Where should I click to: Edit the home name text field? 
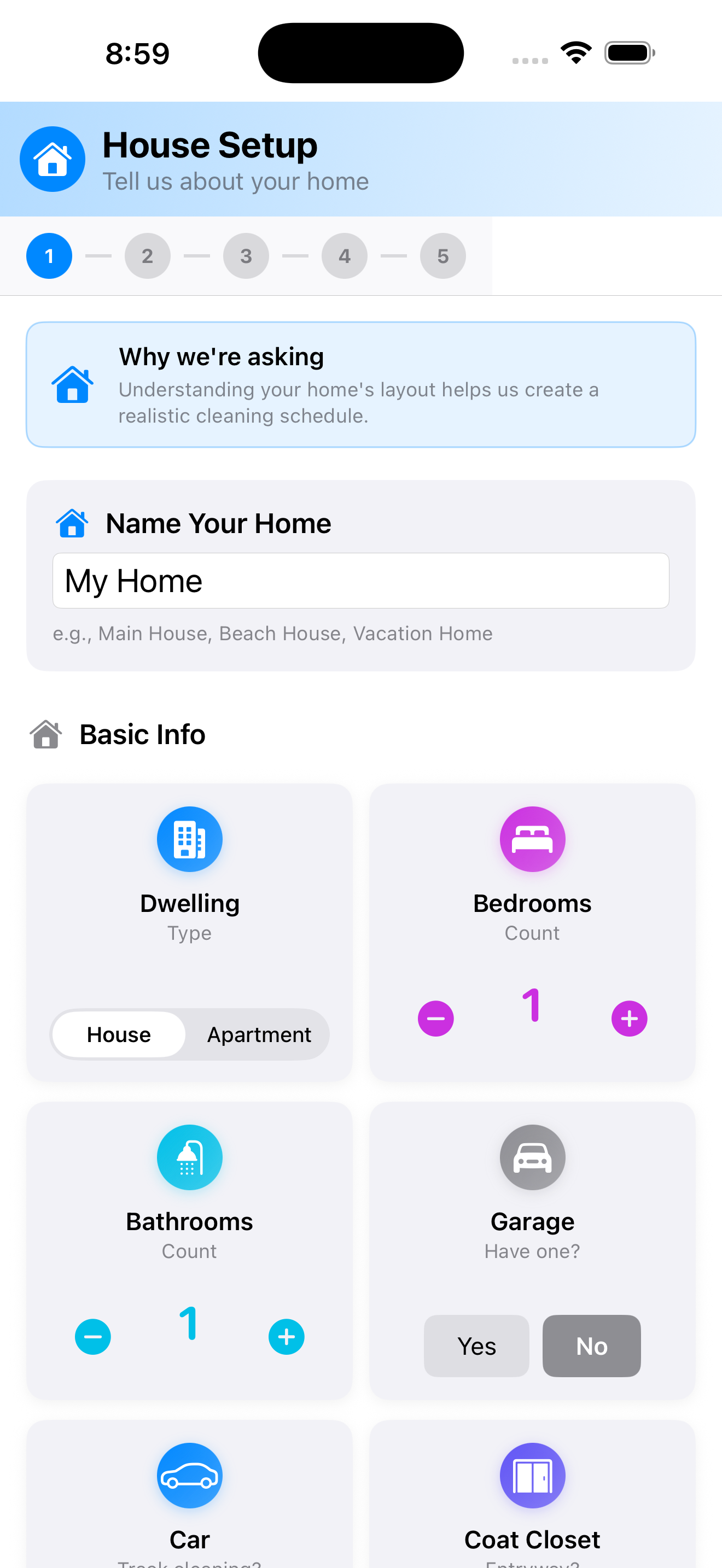point(360,580)
